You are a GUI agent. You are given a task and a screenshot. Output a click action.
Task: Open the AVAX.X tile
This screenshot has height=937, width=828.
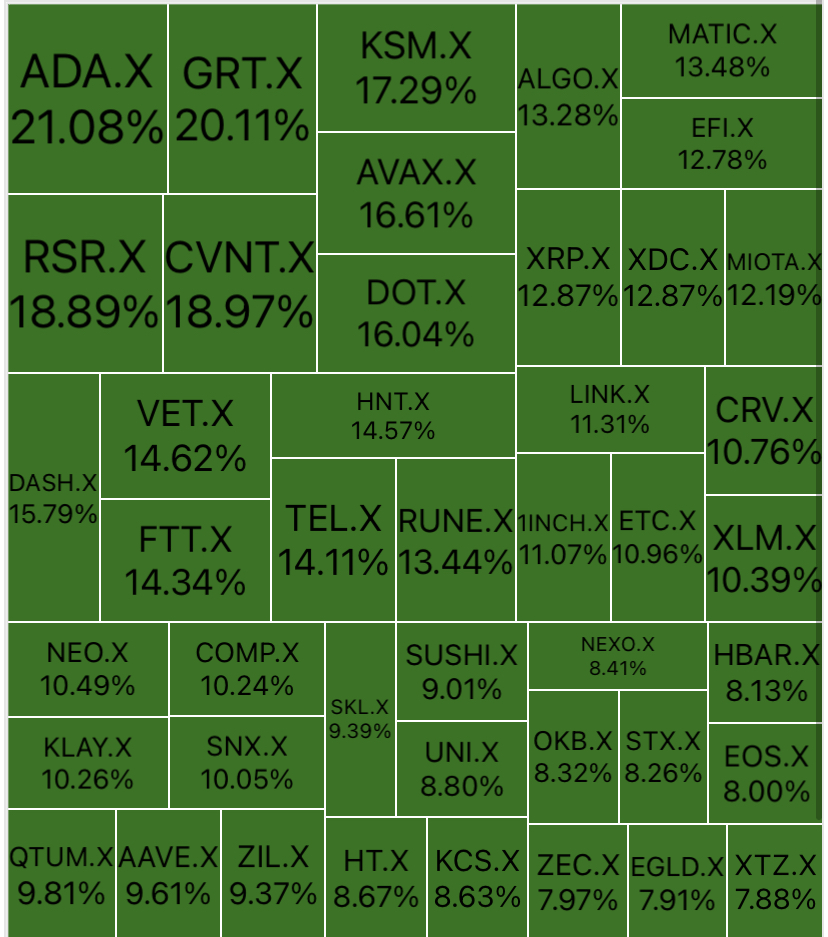coord(416,193)
